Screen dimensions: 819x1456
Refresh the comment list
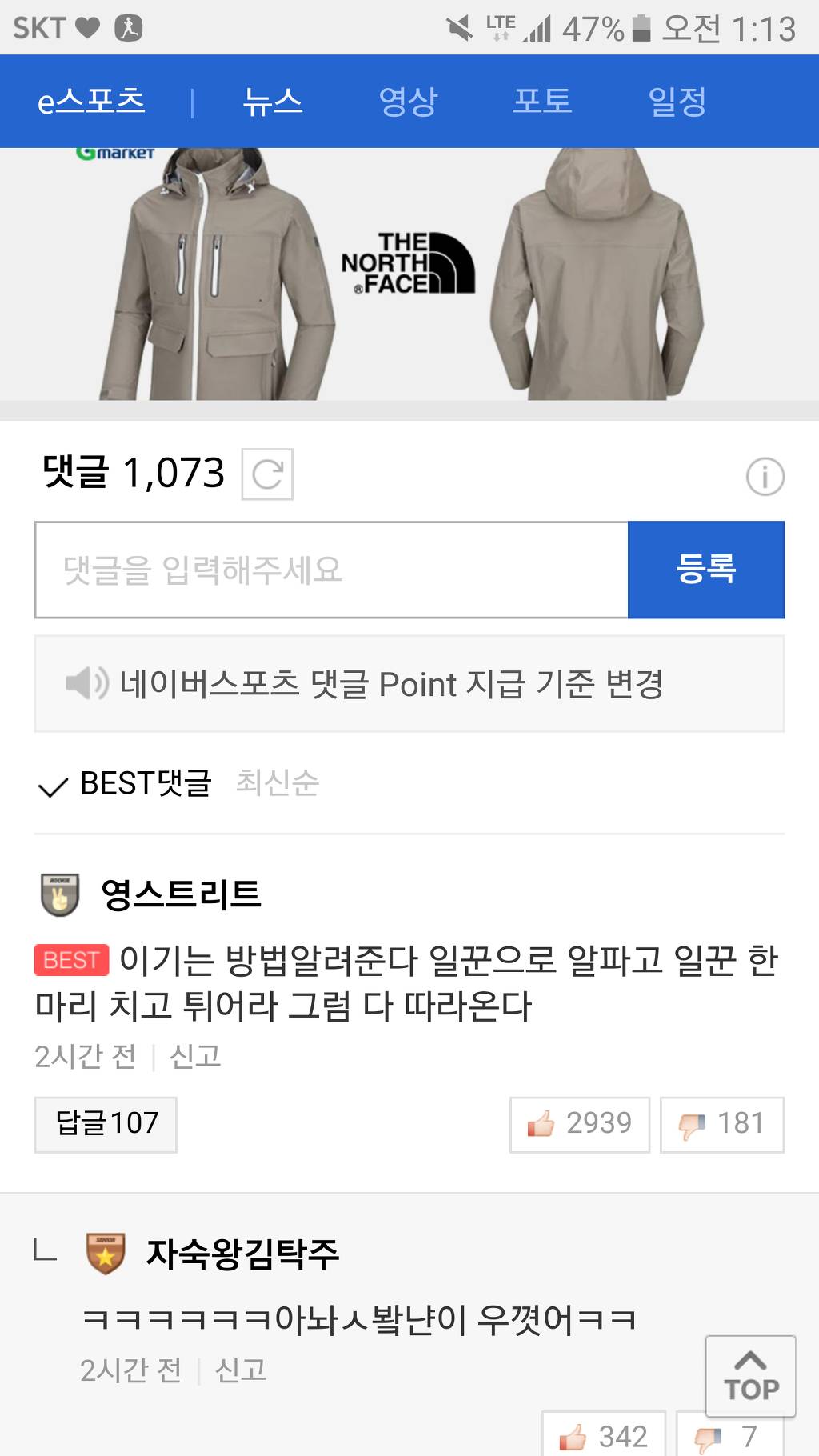pos(267,475)
